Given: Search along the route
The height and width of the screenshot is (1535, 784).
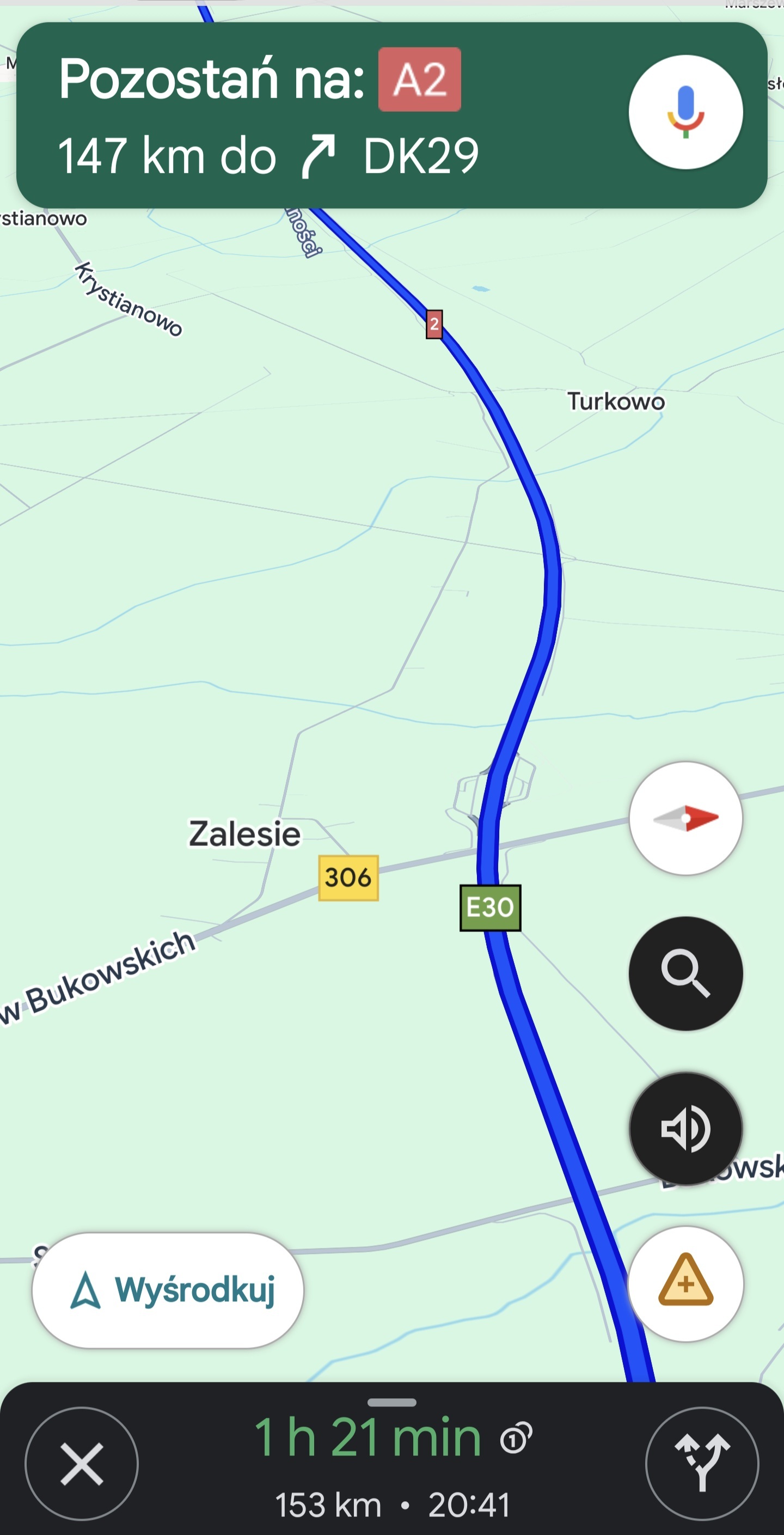Looking at the screenshot, I should [x=685, y=974].
